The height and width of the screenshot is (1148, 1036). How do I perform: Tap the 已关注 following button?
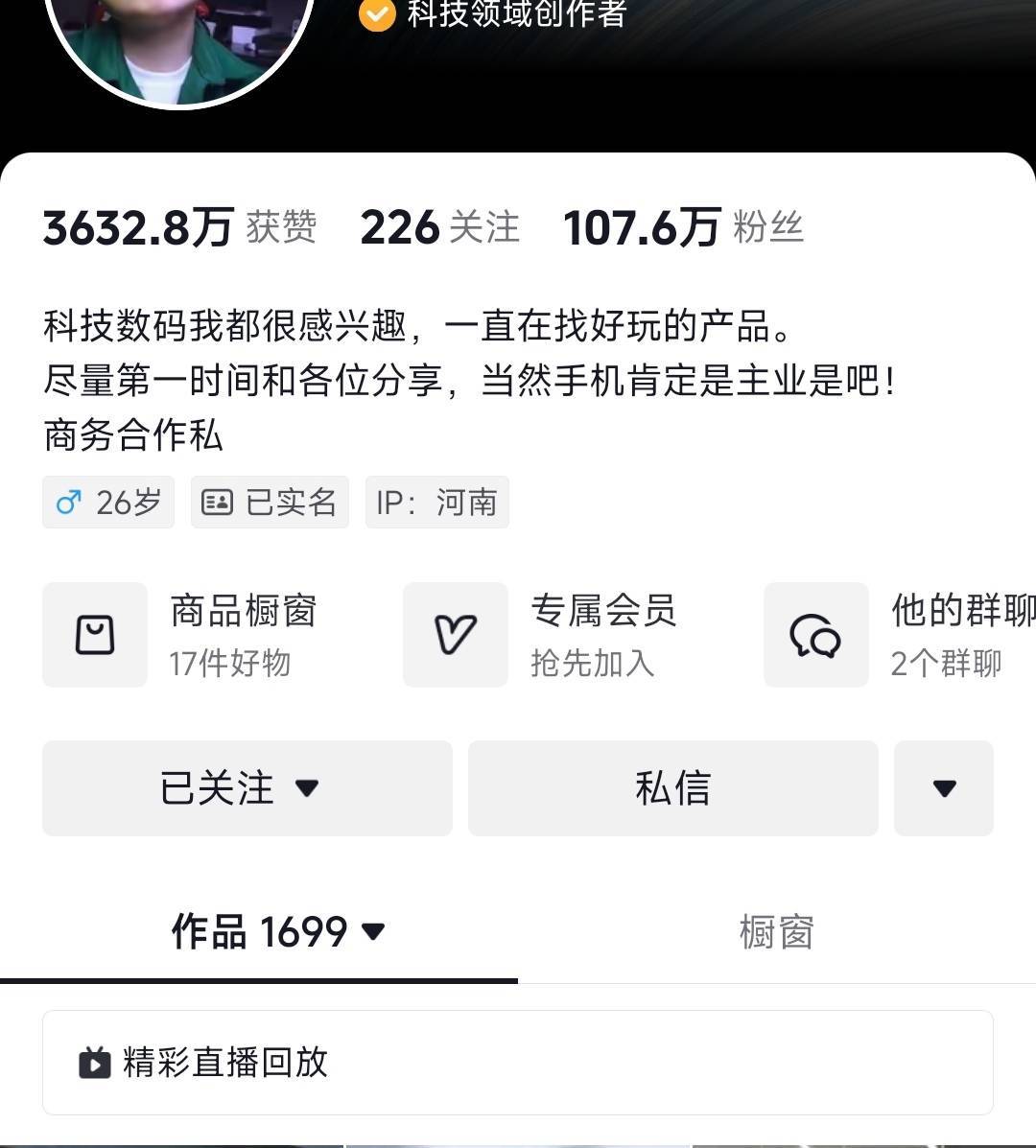point(247,788)
